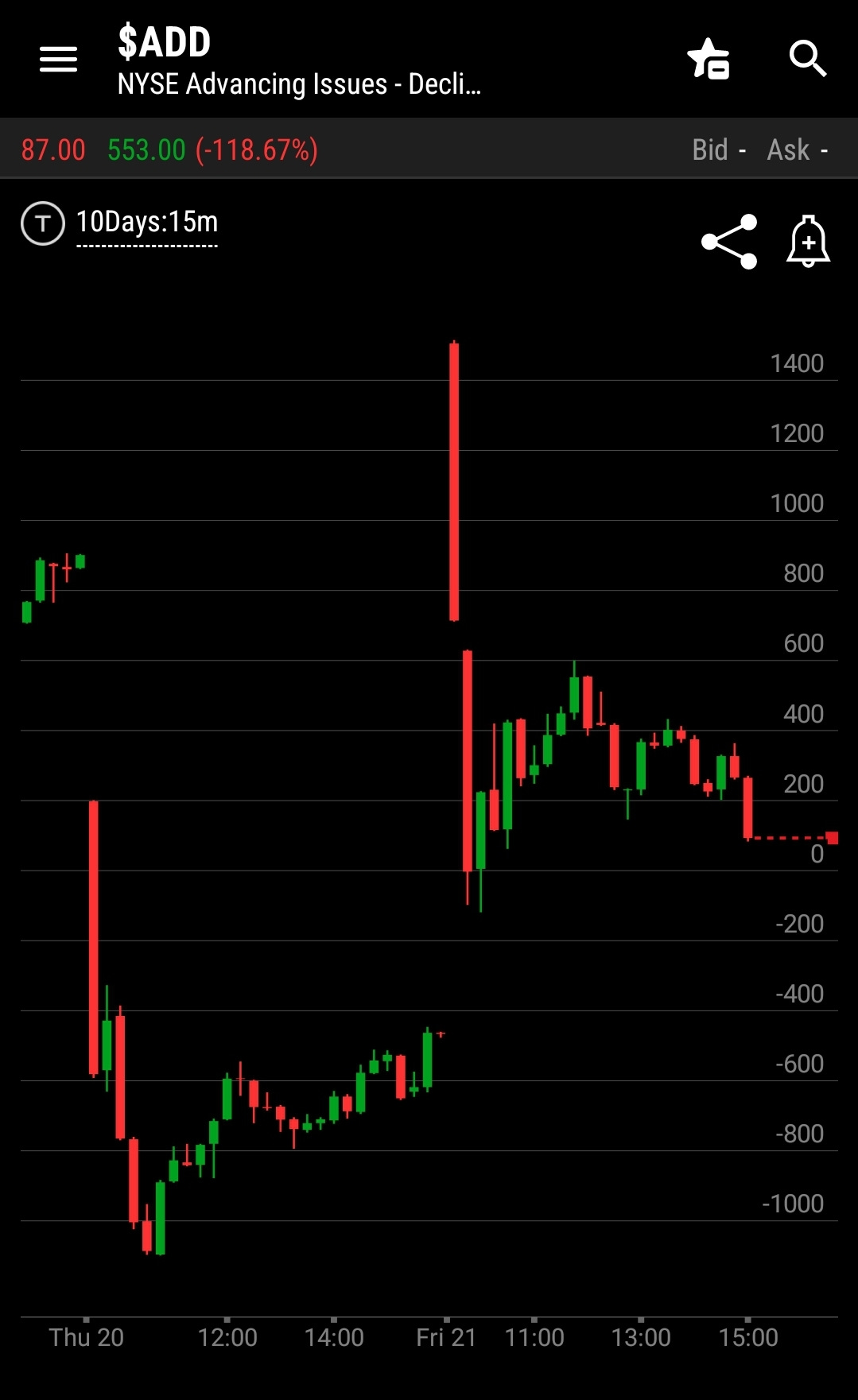Add a price alert with the bell

(809, 241)
